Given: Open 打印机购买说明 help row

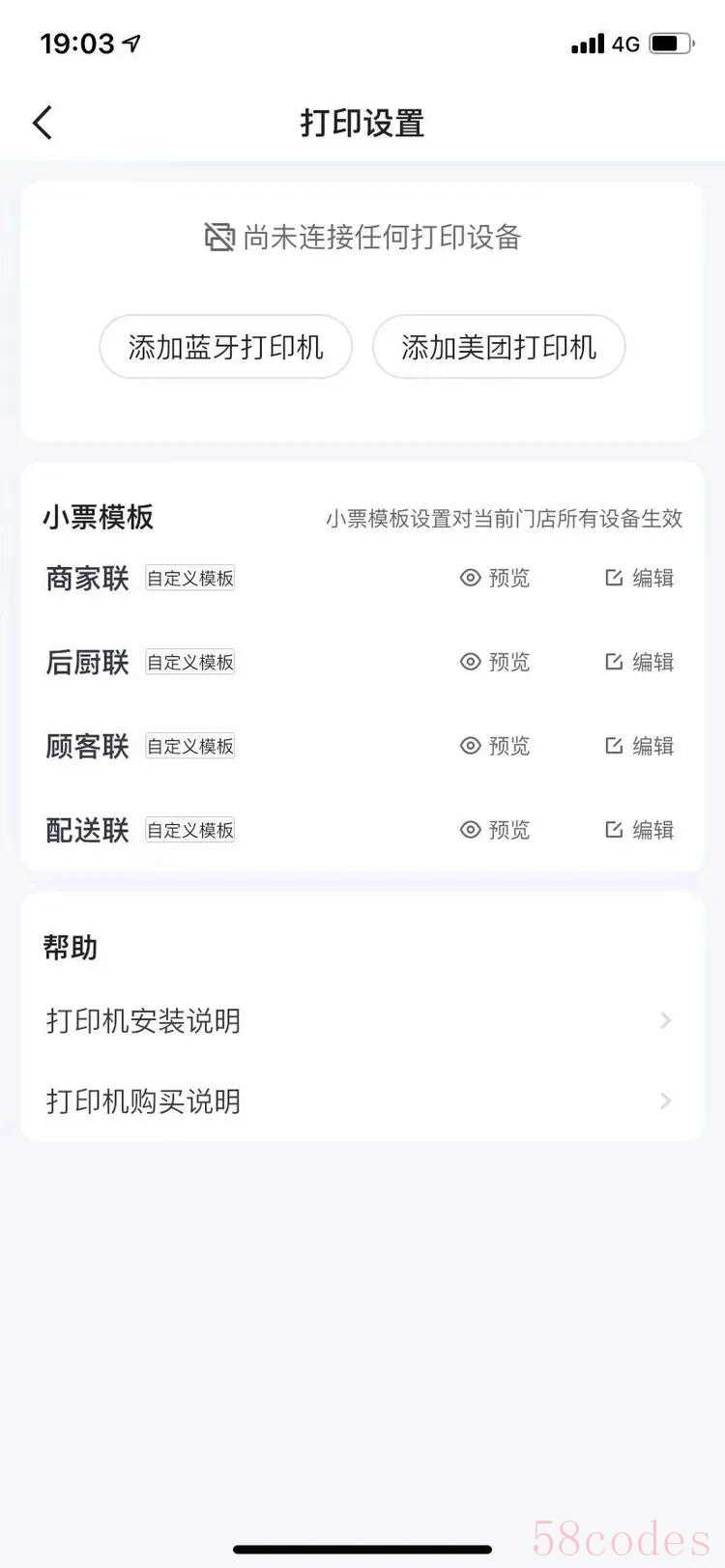Looking at the screenshot, I should 361,1101.
